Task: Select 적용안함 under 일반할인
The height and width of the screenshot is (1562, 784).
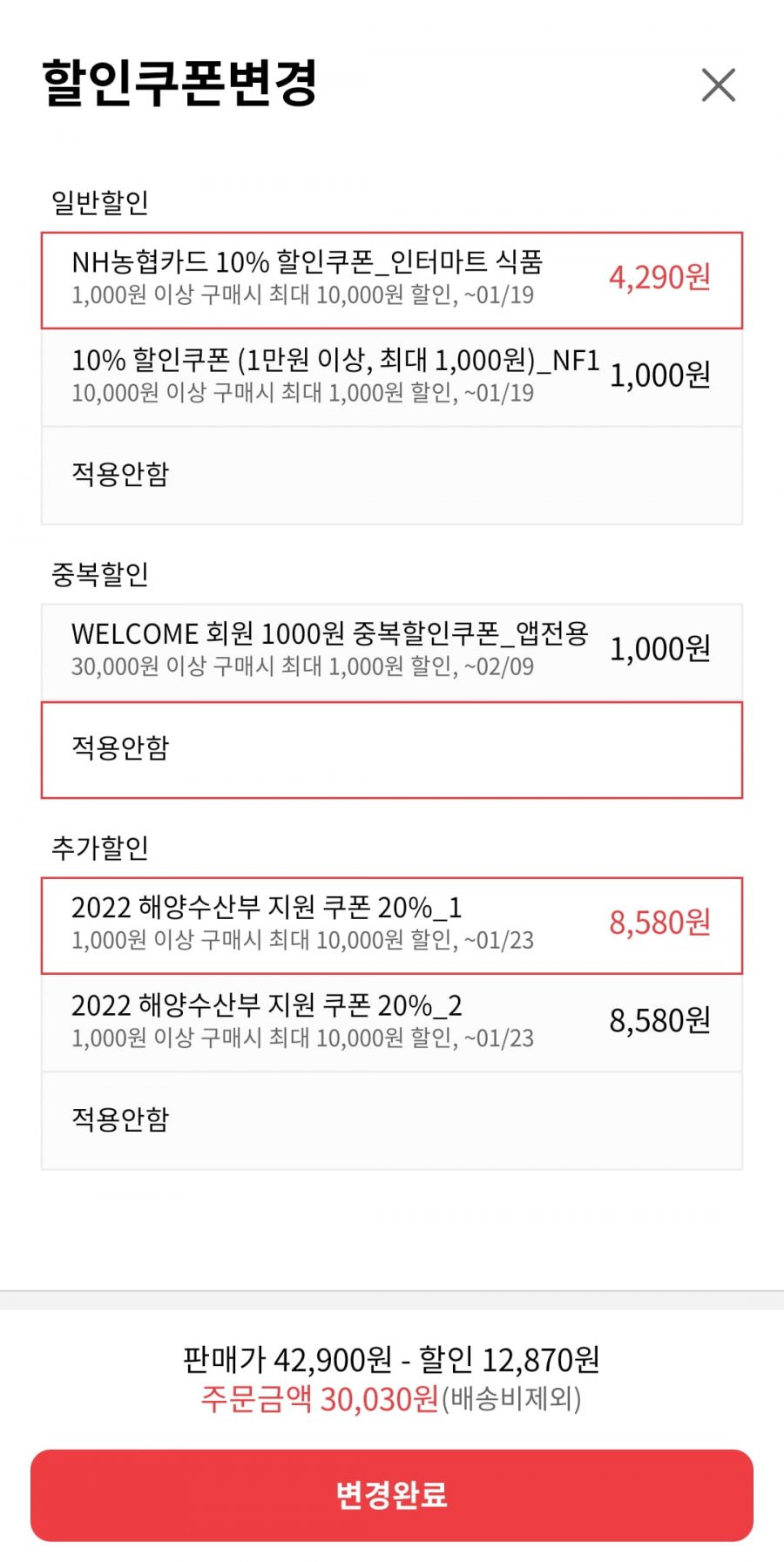Action: coord(392,476)
